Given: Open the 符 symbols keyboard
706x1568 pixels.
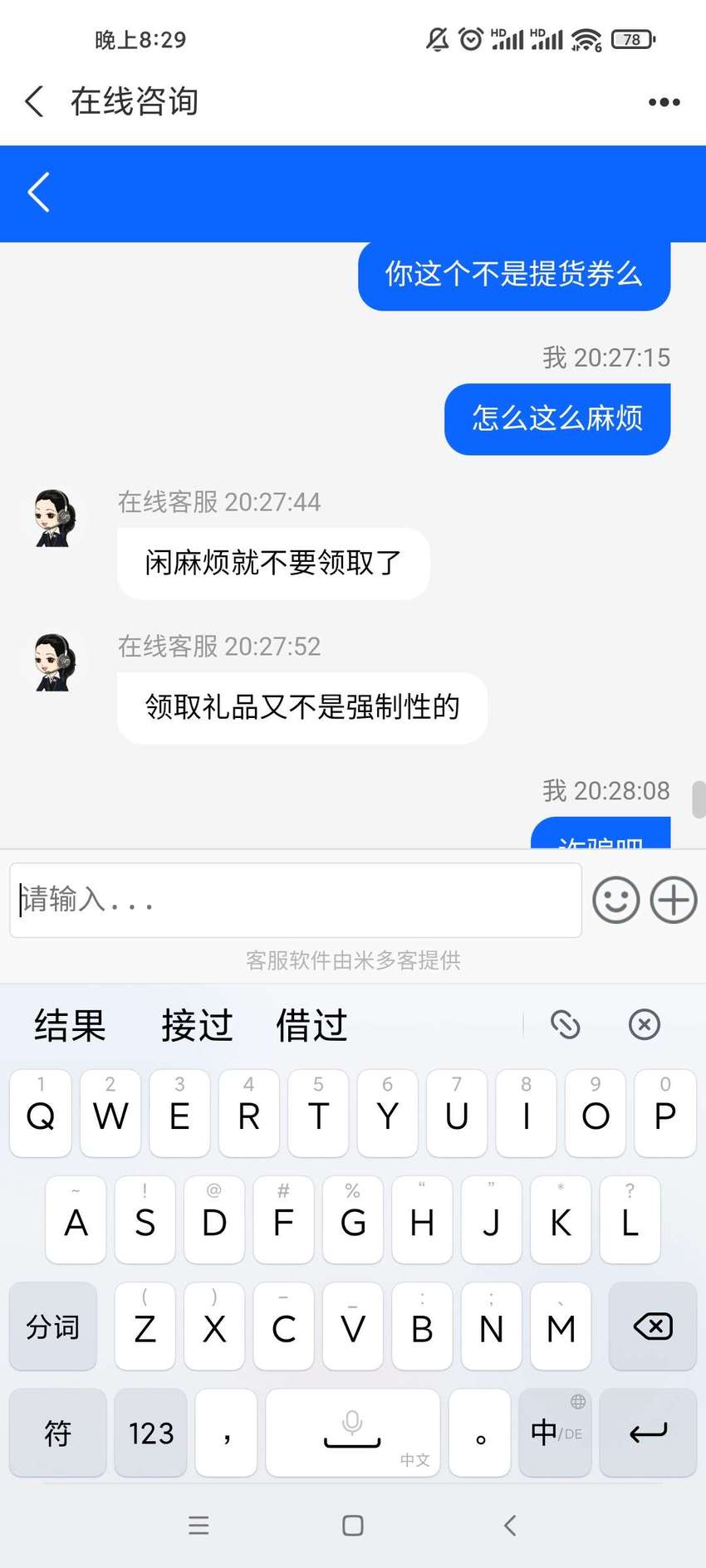Looking at the screenshot, I should click(58, 1433).
